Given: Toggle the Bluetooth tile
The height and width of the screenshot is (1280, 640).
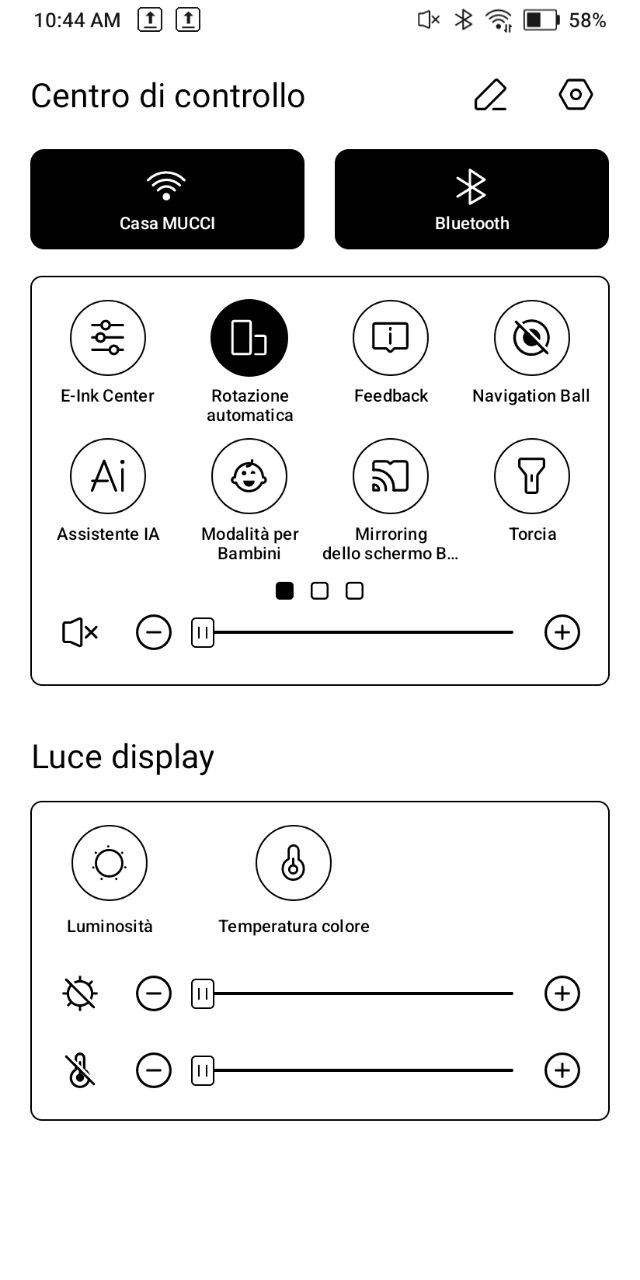Looking at the screenshot, I should tap(472, 199).
